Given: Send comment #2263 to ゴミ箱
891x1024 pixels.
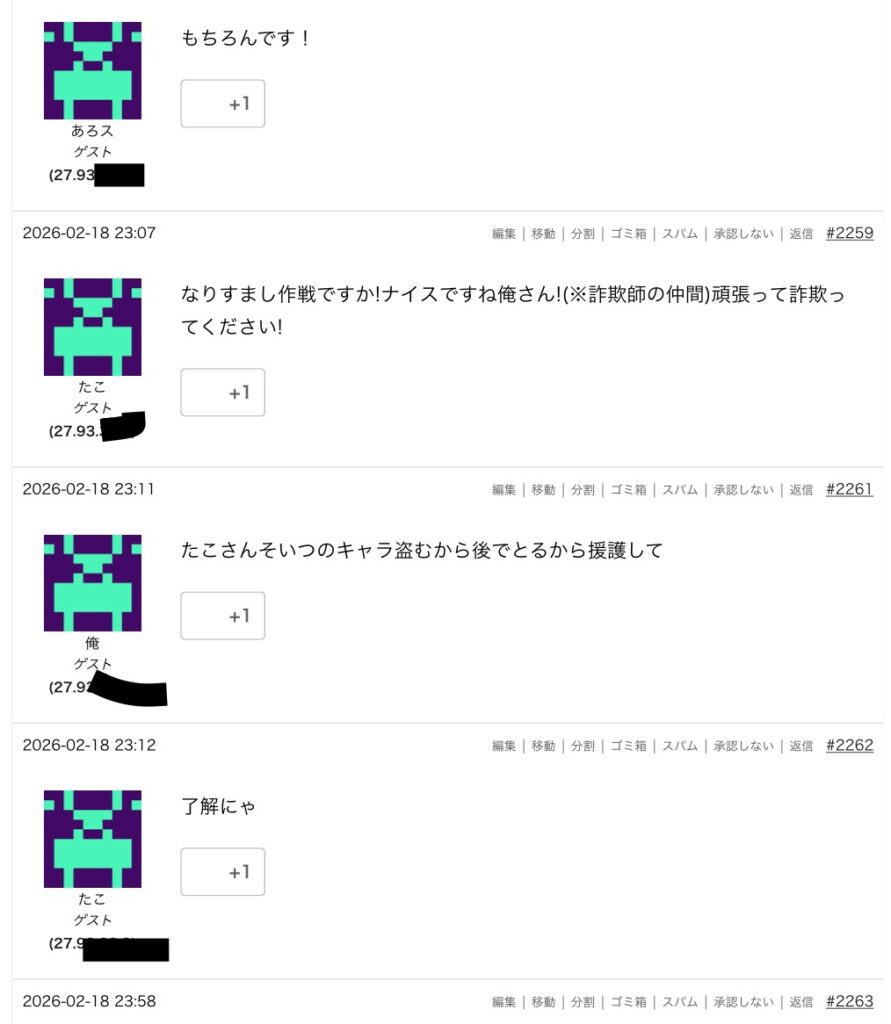Looking at the screenshot, I should point(629,1002).
